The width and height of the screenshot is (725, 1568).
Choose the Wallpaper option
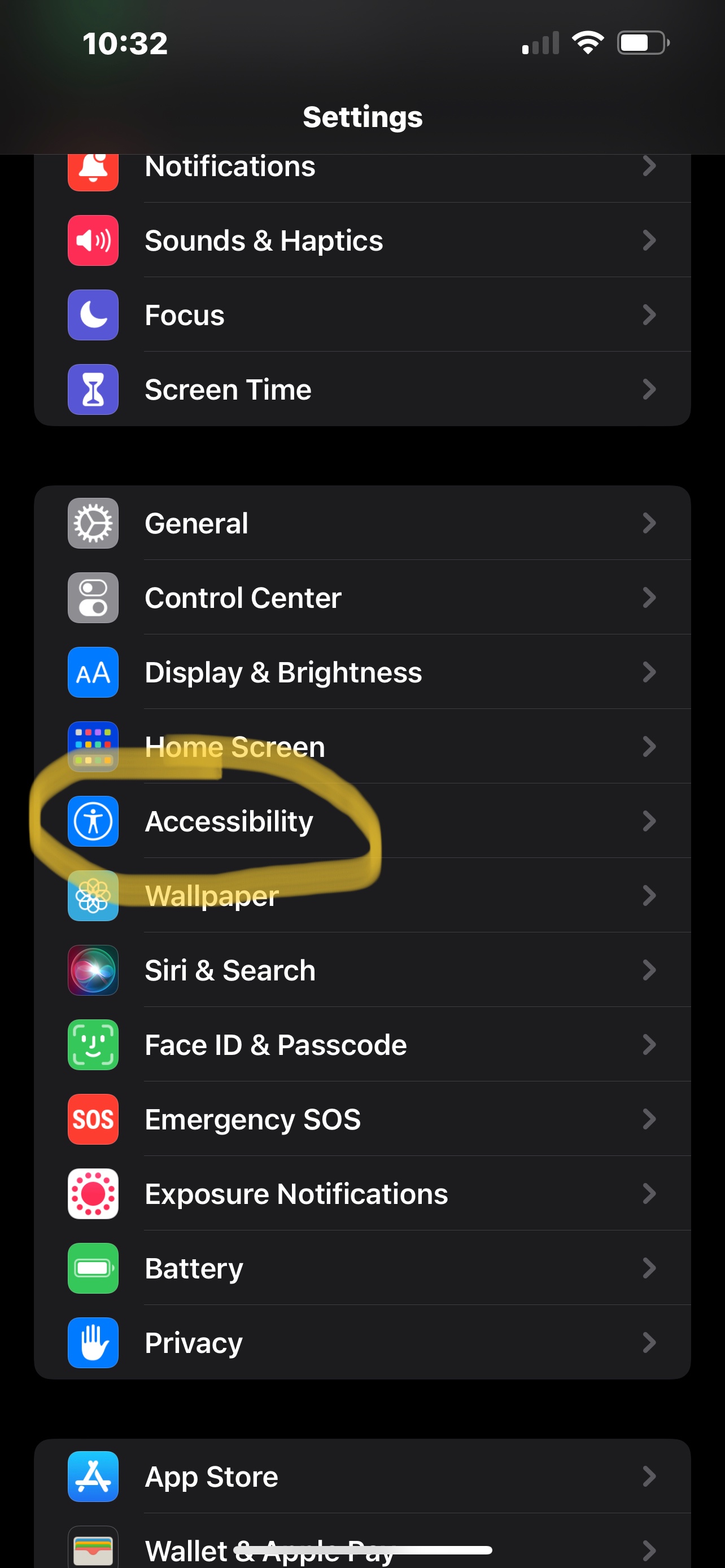pos(361,895)
